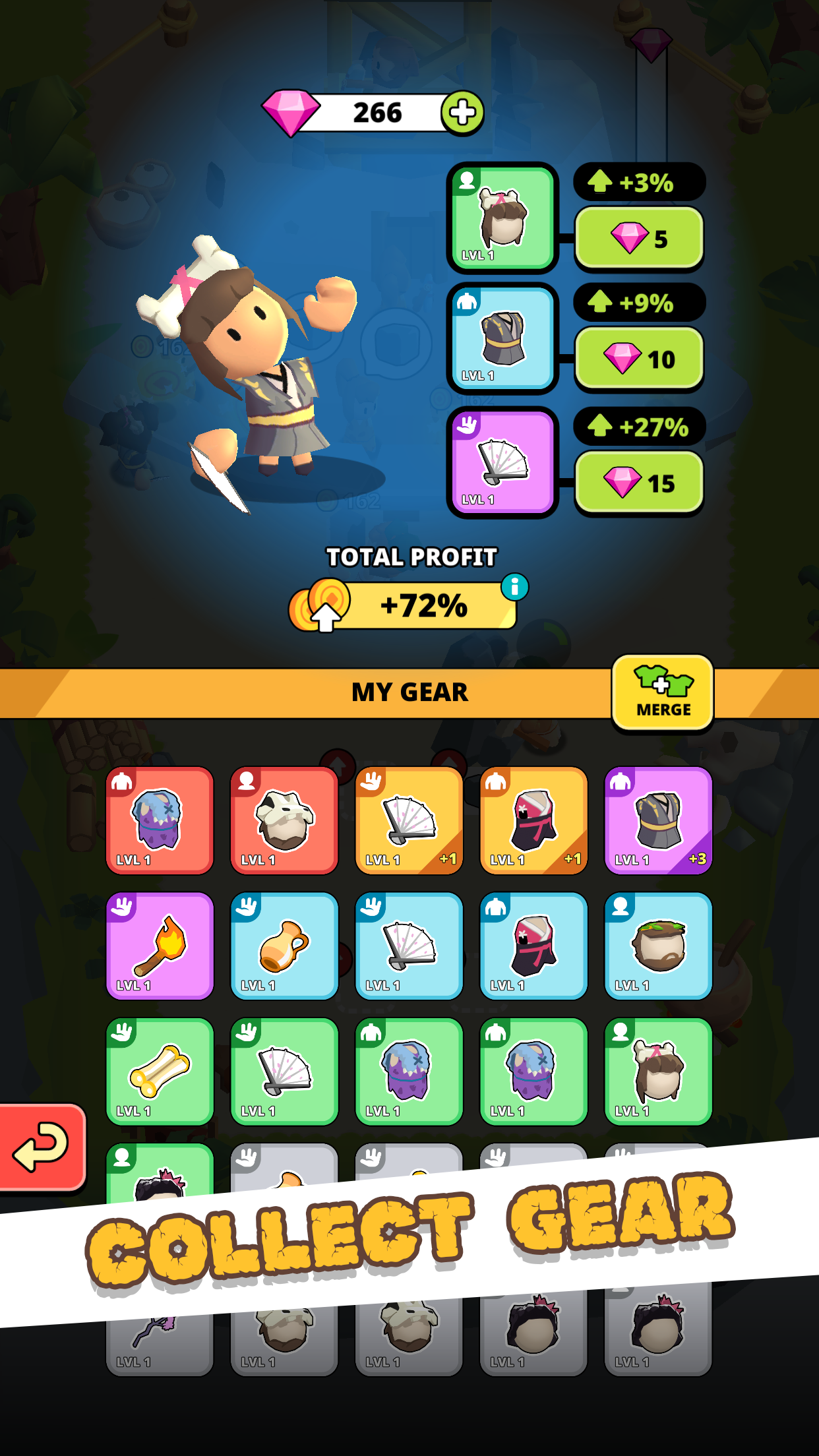Choose the blue coconut helmet gear
819x1456 pixels.
pyautogui.click(x=658, y=946)
